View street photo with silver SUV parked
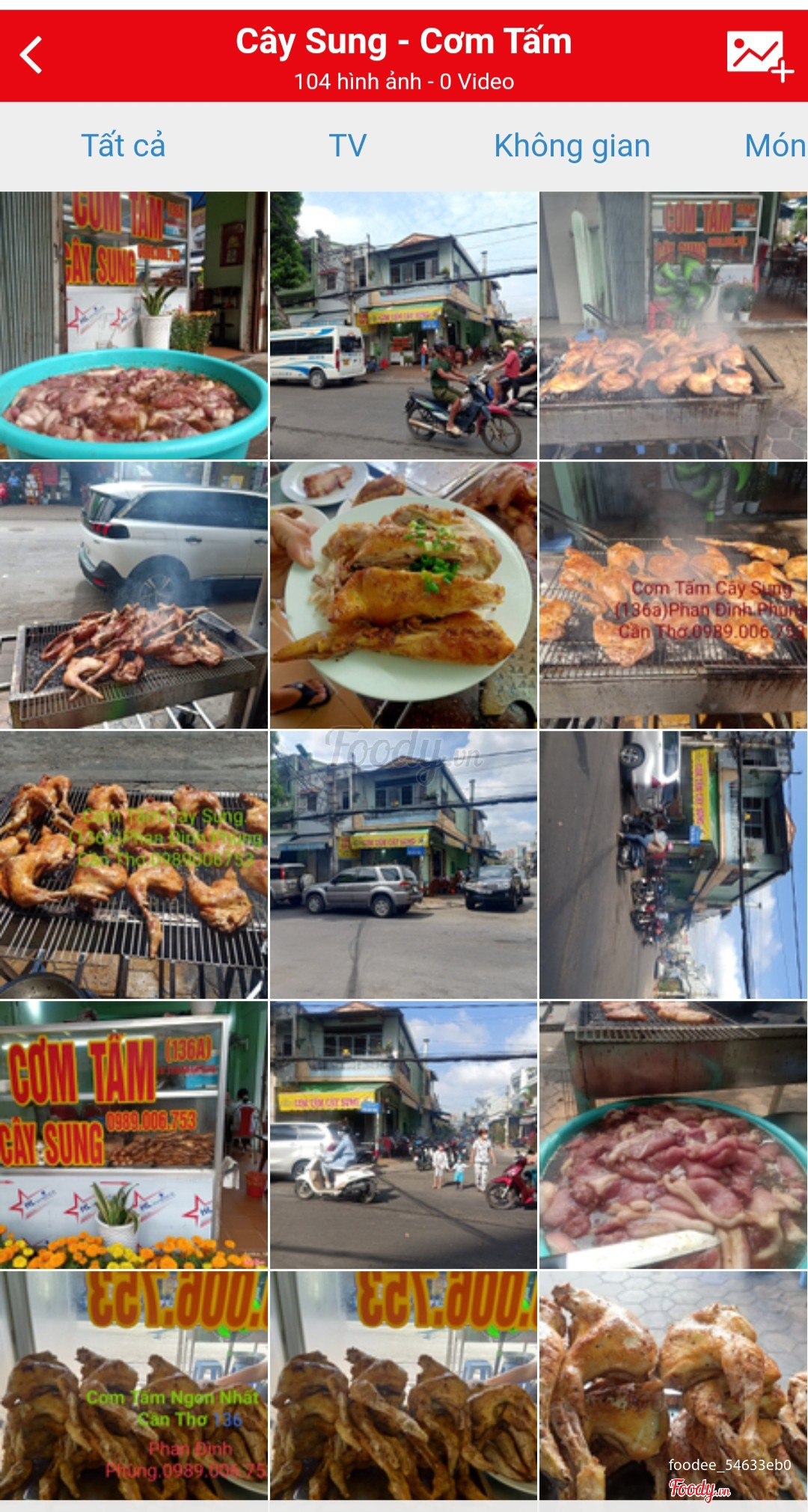Screen dimensions: 808x1512 pos(403,865)
